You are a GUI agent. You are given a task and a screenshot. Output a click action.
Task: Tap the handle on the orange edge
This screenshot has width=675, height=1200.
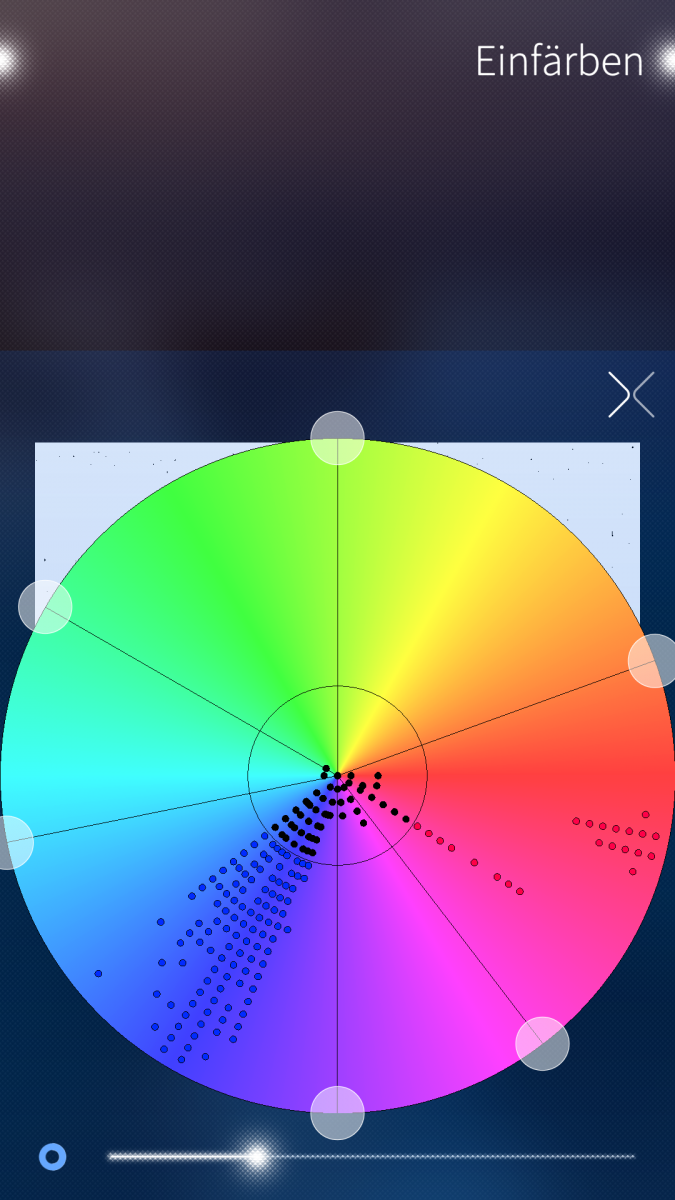(653, 661)
